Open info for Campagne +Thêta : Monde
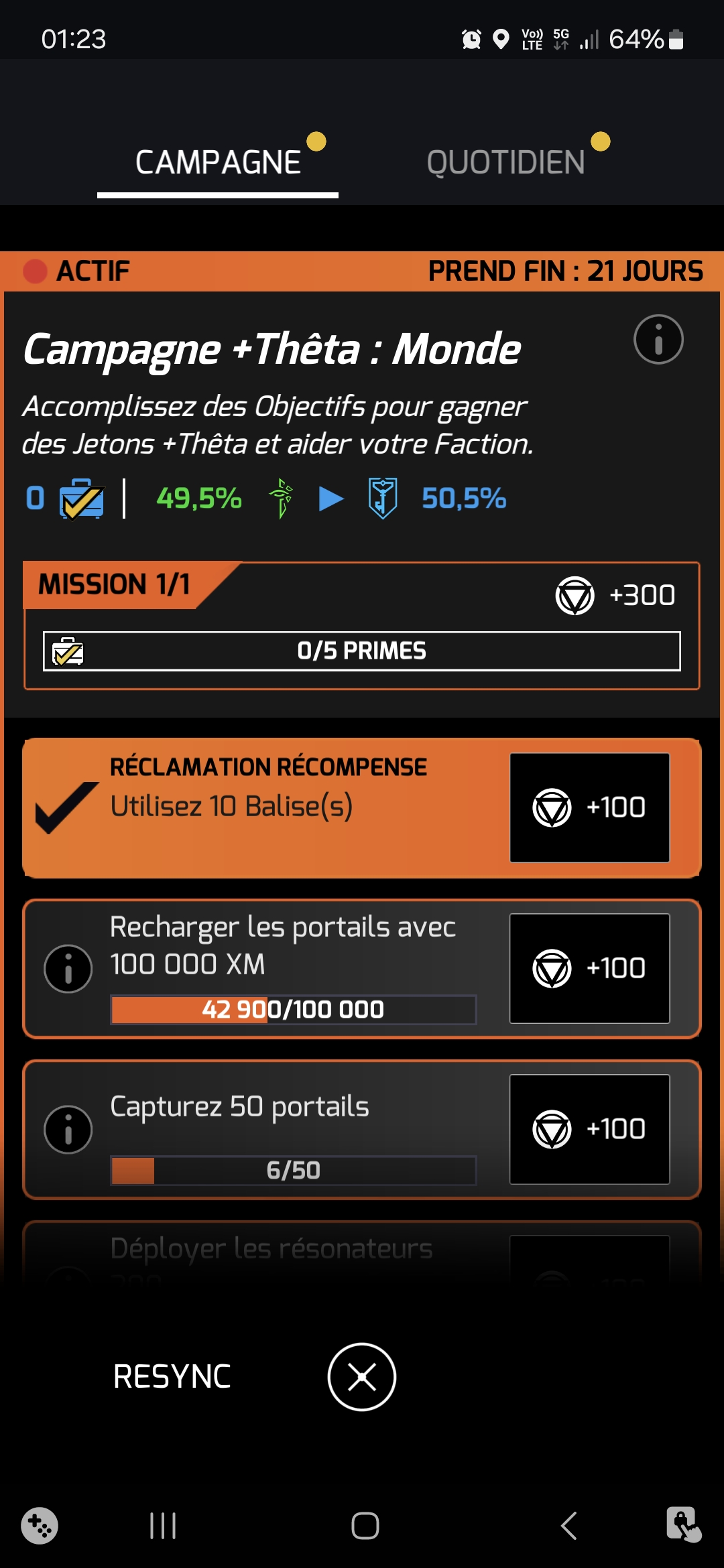Image resolution: width=724 pixels, height=1568 pixels. (658, 340)
